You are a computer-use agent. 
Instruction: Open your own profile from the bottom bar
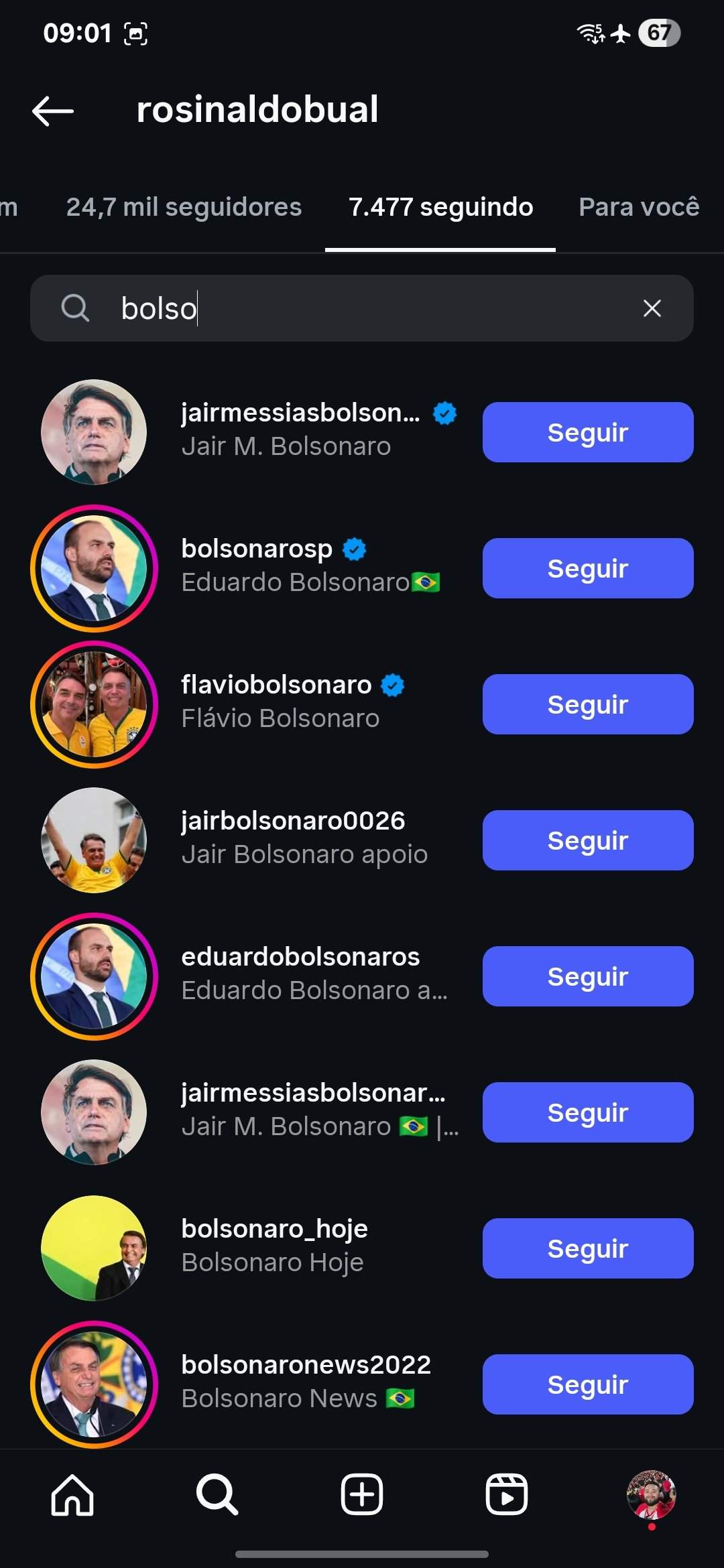(651, 1494)
